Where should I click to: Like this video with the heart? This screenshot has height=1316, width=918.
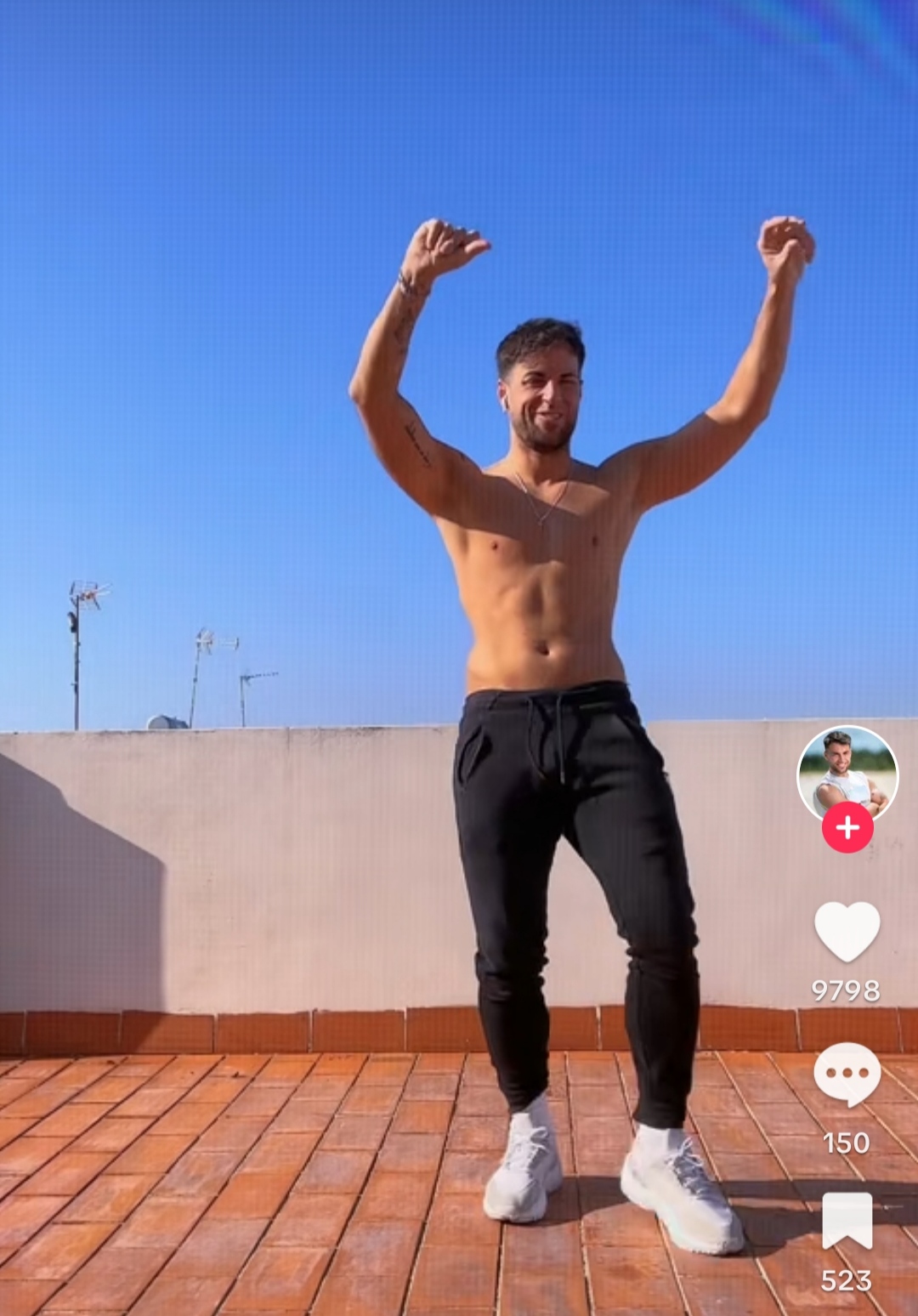[847, 932]
